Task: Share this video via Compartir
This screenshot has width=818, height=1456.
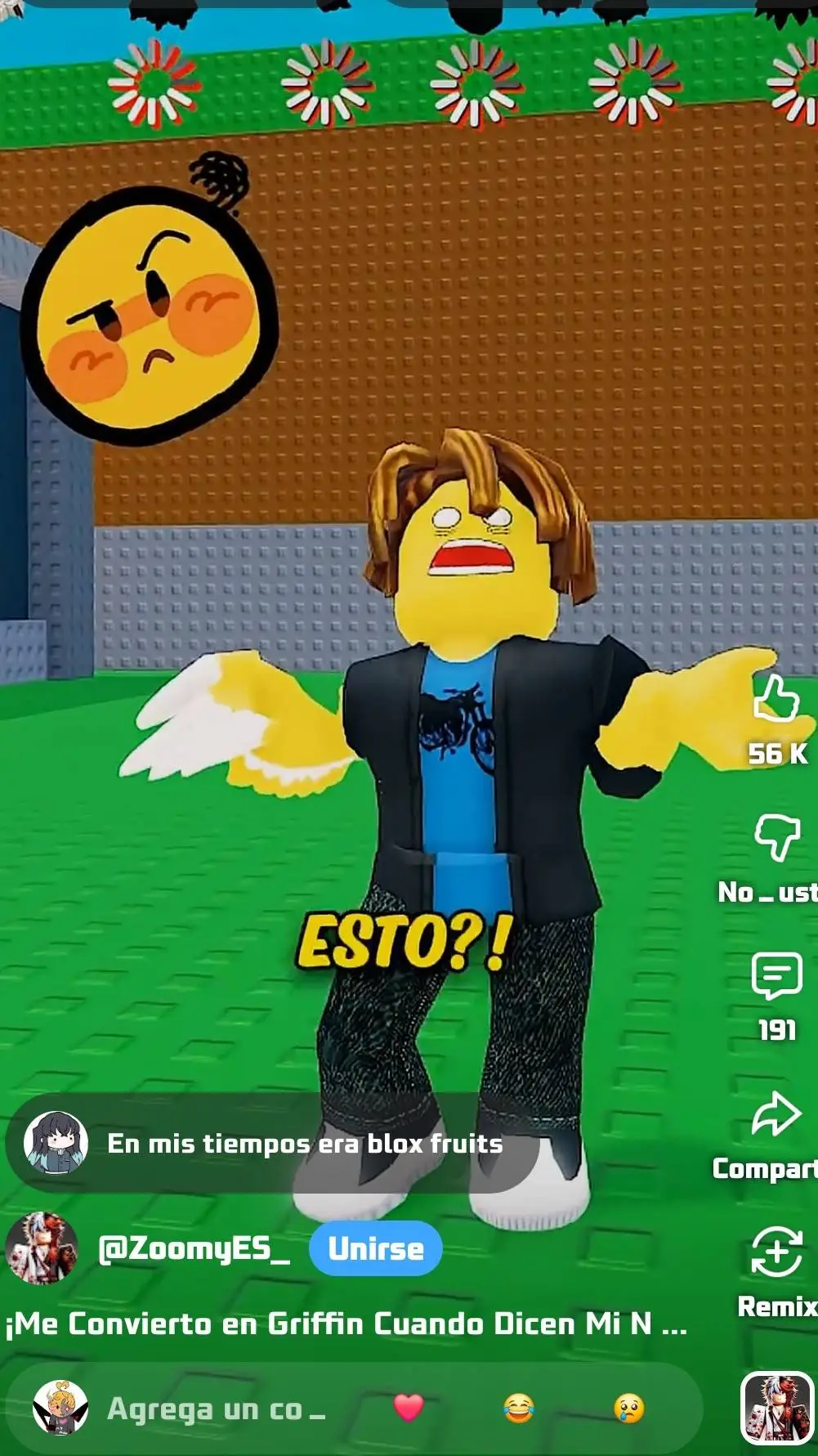Action: (776, 1115)
